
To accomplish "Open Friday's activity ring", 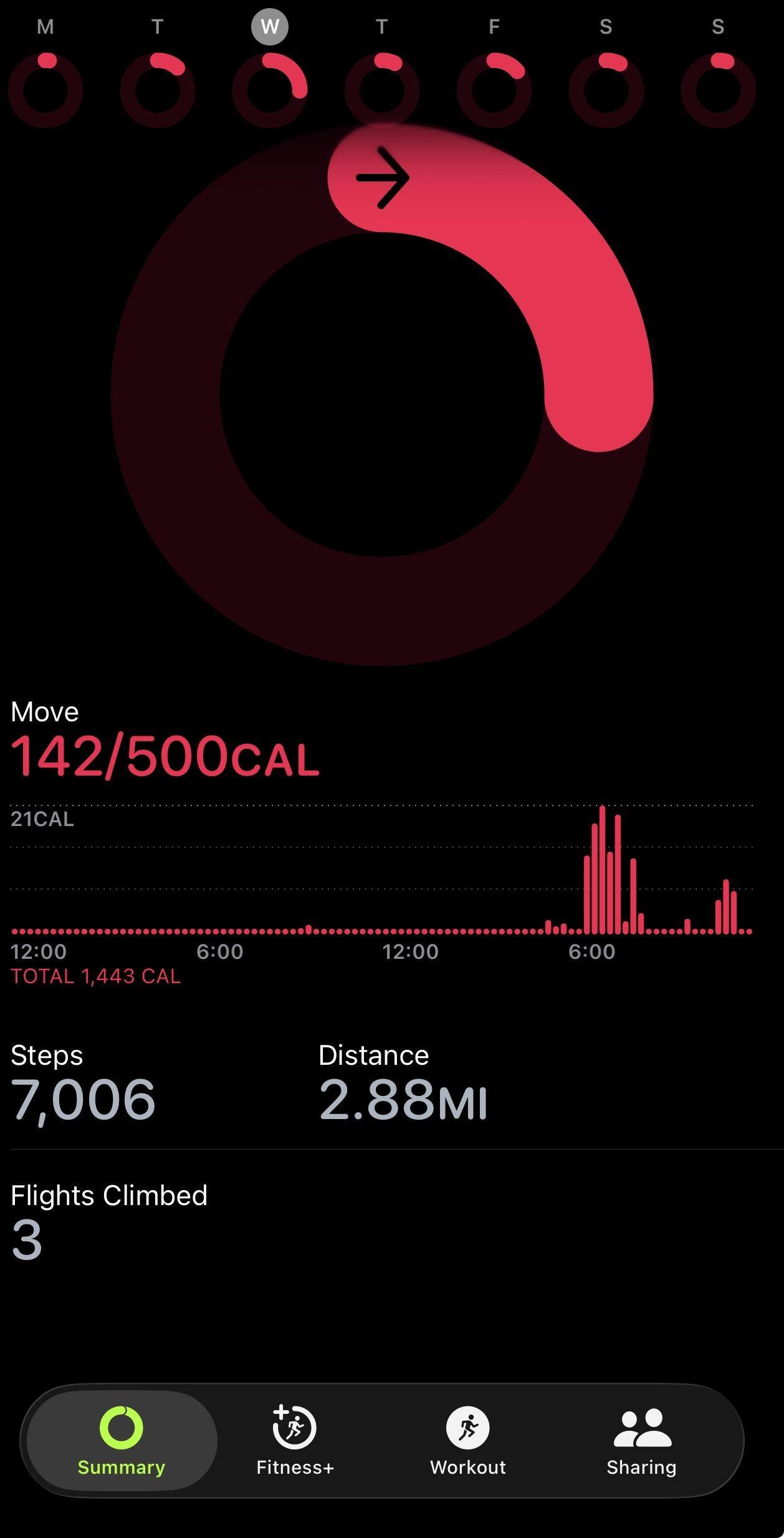I will pyautogui.click(x=494, y=90).
